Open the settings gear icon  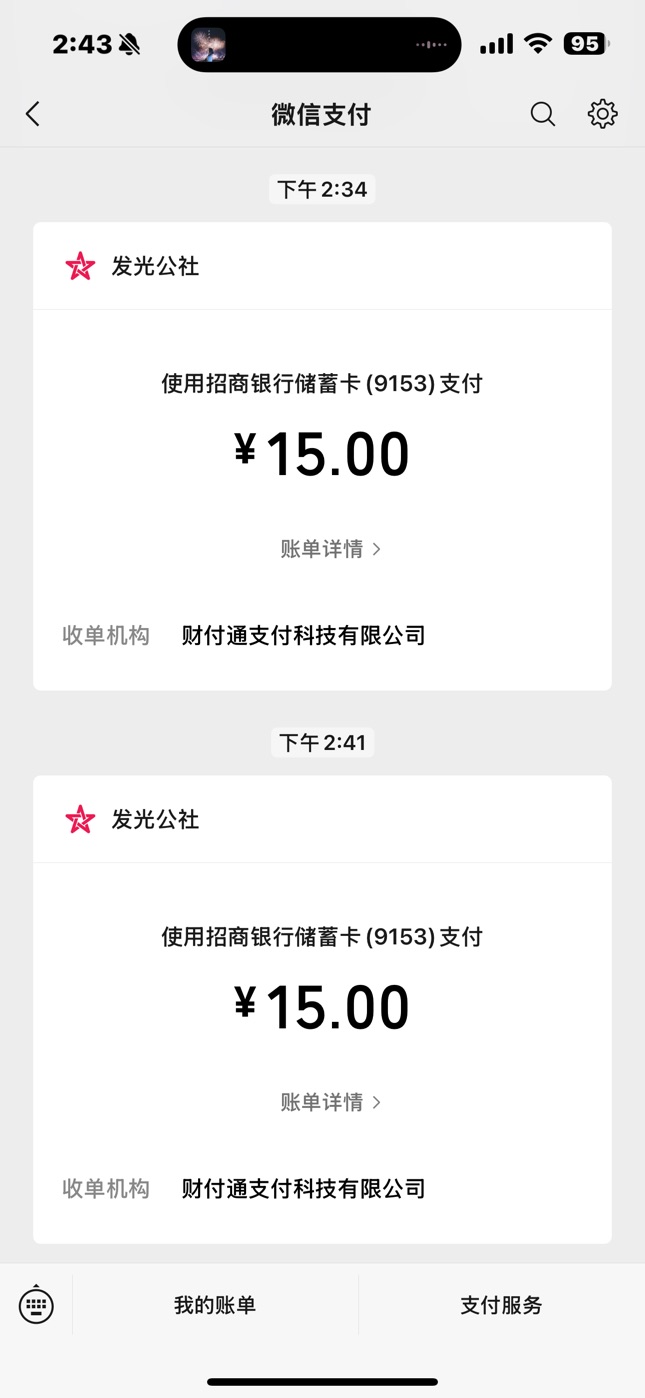click(x=602, y=114)
